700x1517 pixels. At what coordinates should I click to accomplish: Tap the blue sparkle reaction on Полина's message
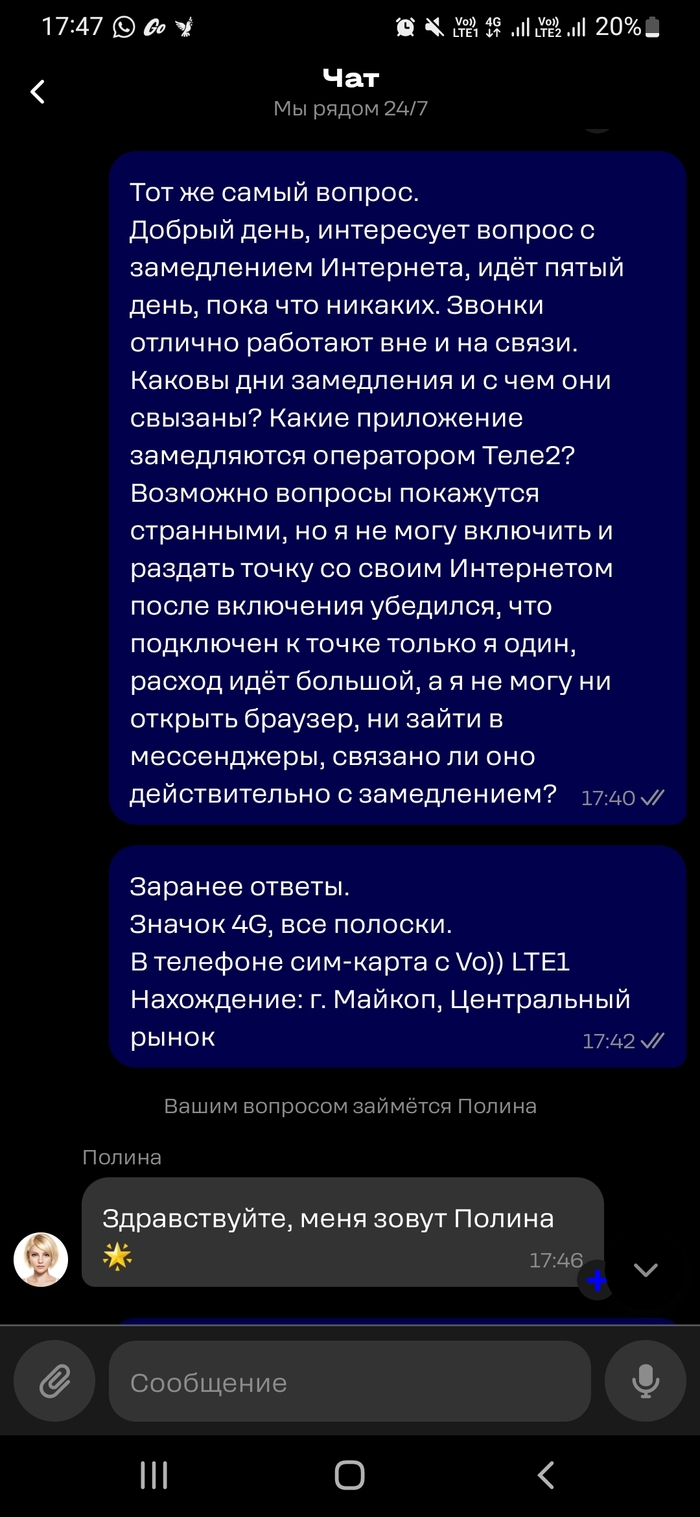pos(597,1279)
